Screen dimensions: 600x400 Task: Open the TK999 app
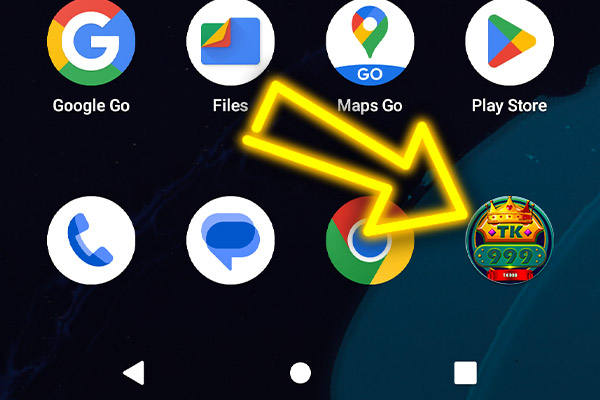[510, 241]
